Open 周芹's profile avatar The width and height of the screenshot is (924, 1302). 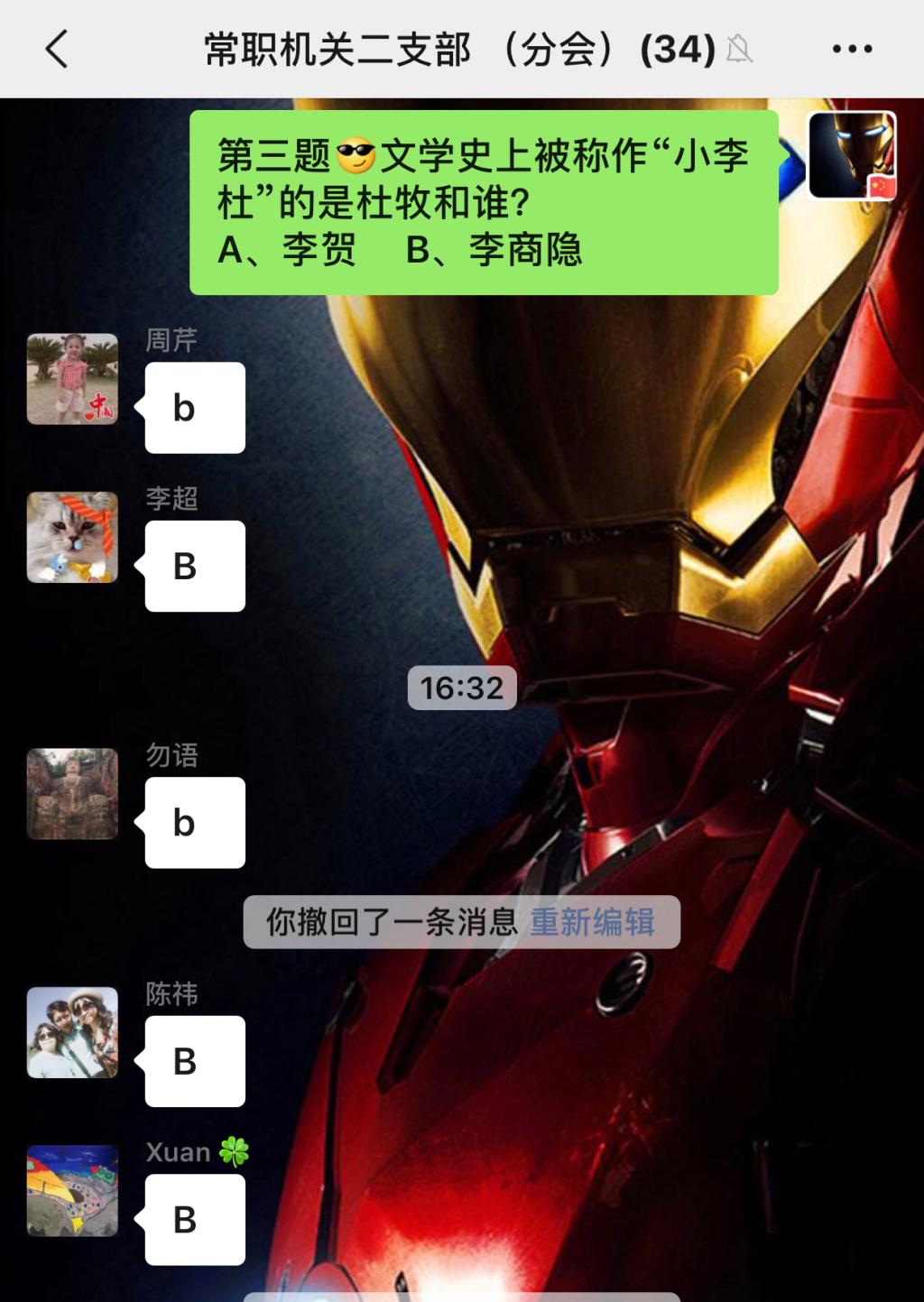coord(72,379)
